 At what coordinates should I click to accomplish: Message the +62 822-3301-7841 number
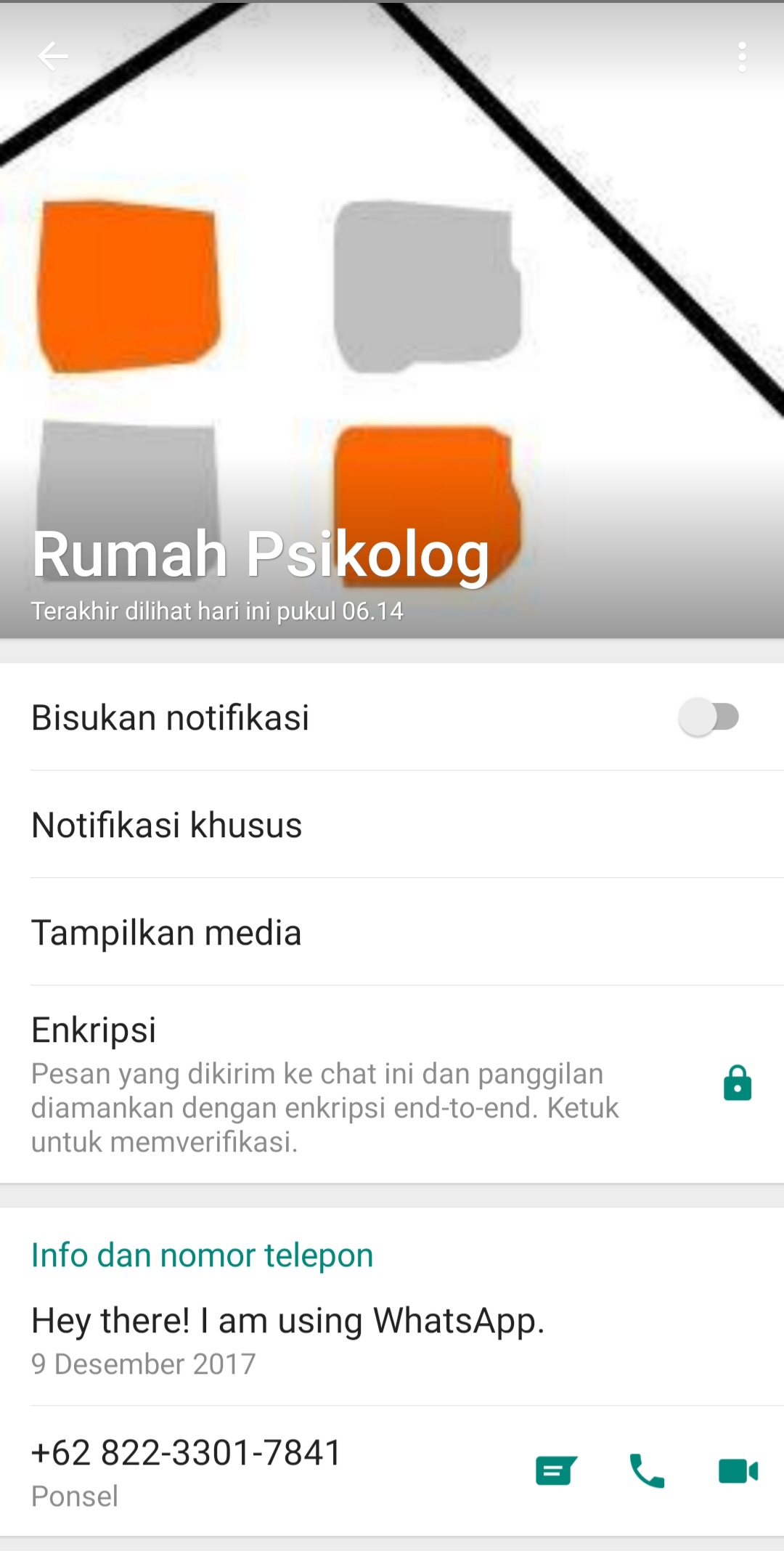(556, 1471)
